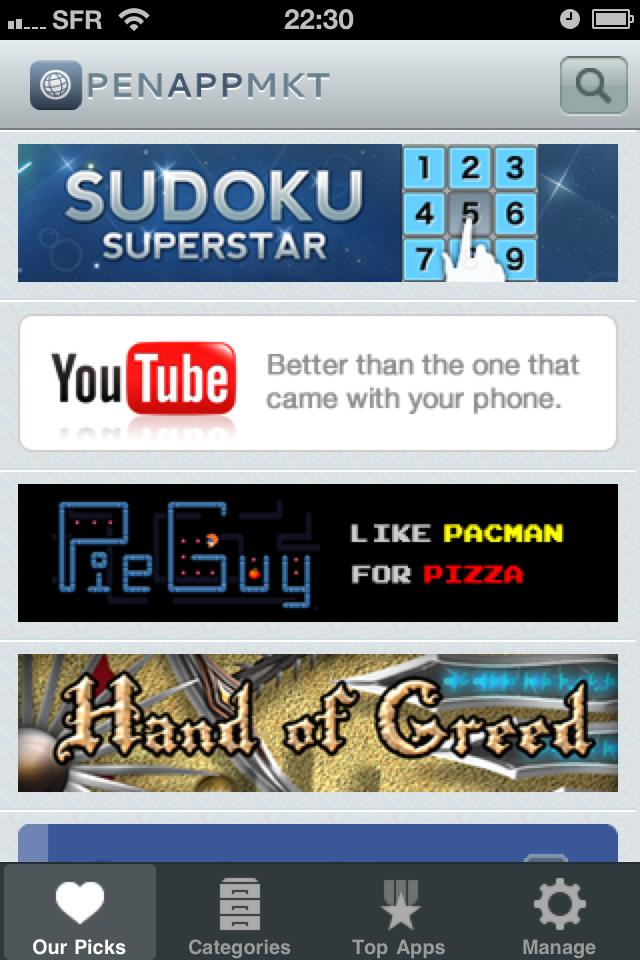Go to the Top Apps tab
Screen dimensions: 640x960
[x=399, y=911]
